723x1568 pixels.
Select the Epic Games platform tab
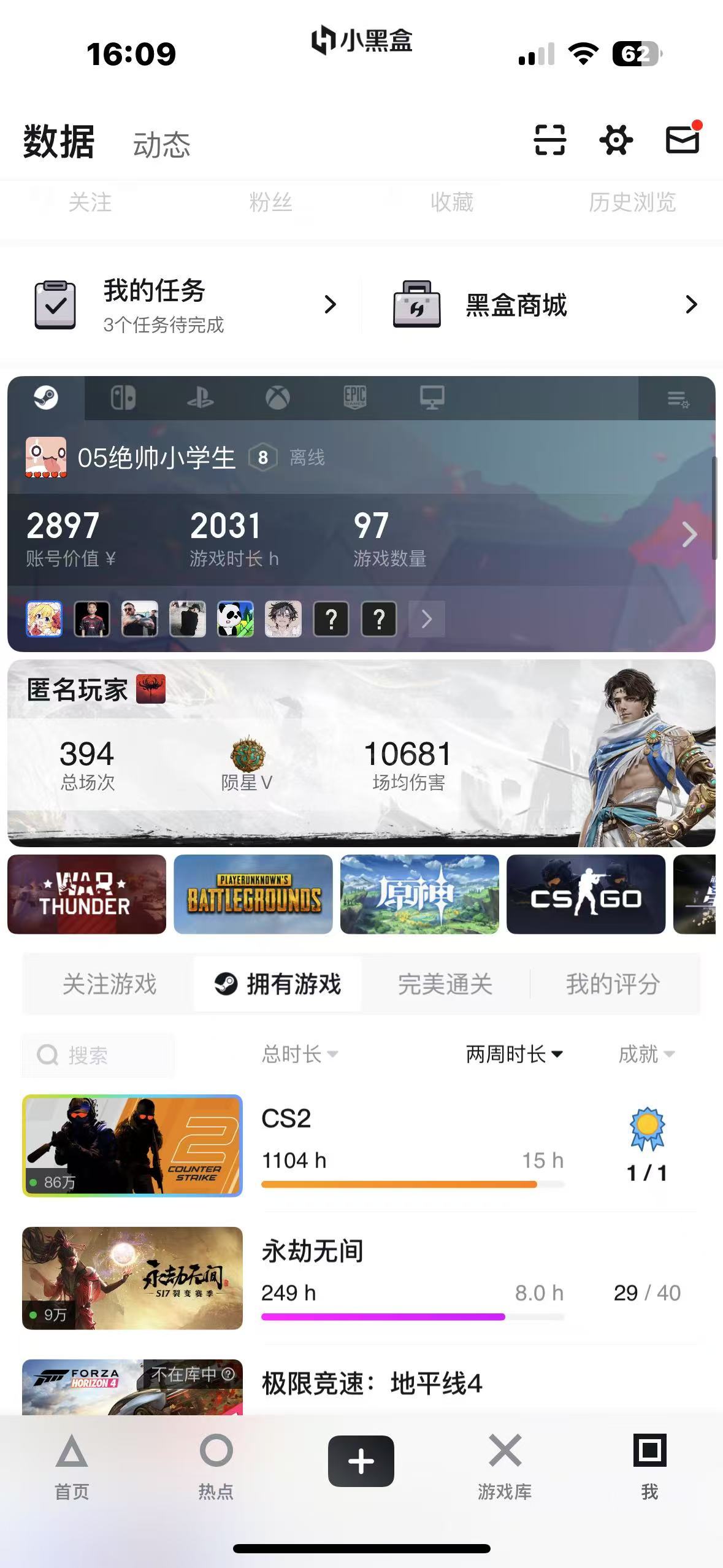pos(354,398)
